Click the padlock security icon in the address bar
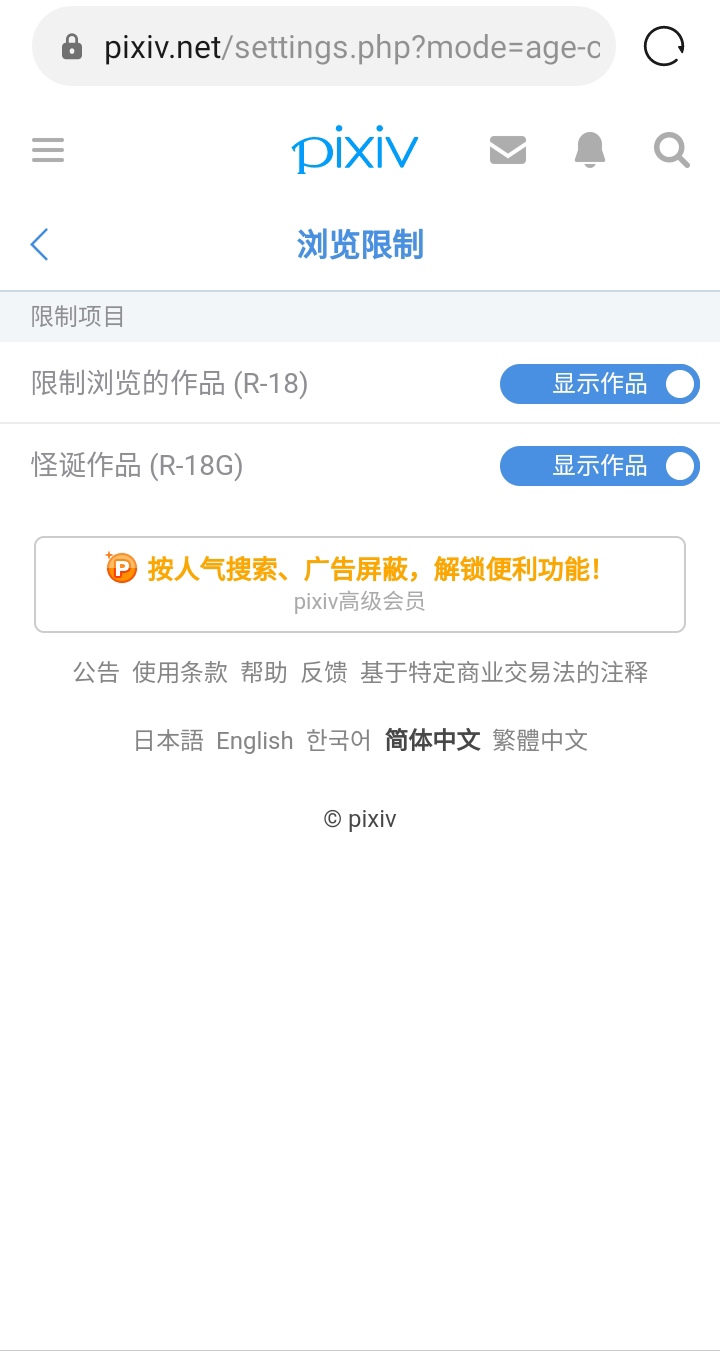Image resolution: width=720 pixels, height=1352 pixels. point(72,46)
